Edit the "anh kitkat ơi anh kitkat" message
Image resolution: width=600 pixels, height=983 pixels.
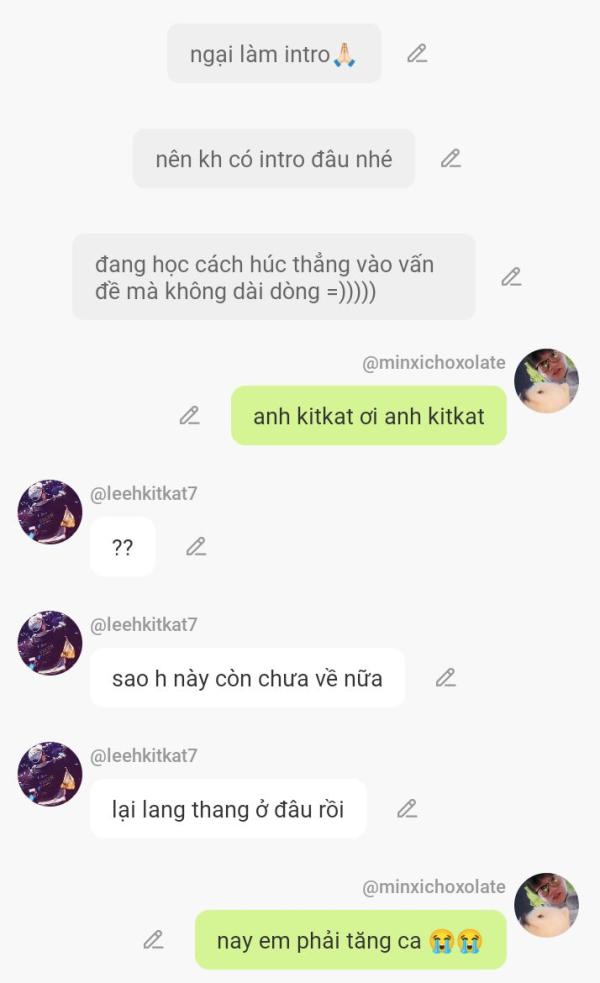pos(189,416)
